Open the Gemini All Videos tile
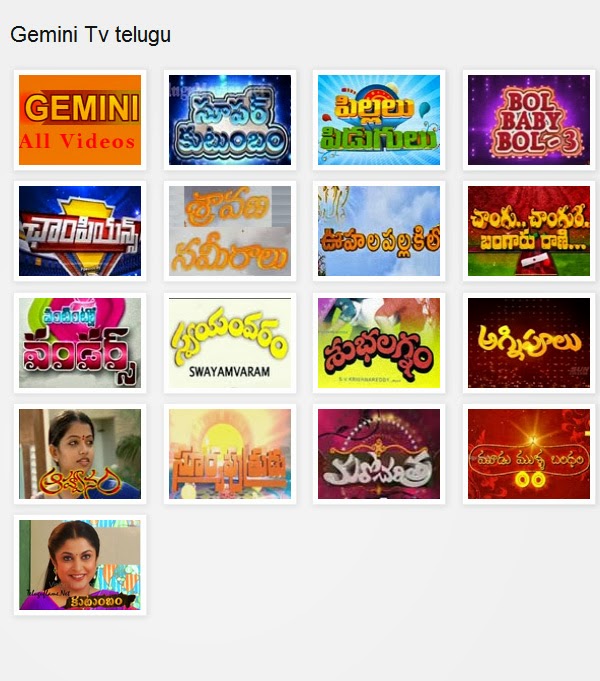This screenshot has width=600, height=681. tap(80, 119)
